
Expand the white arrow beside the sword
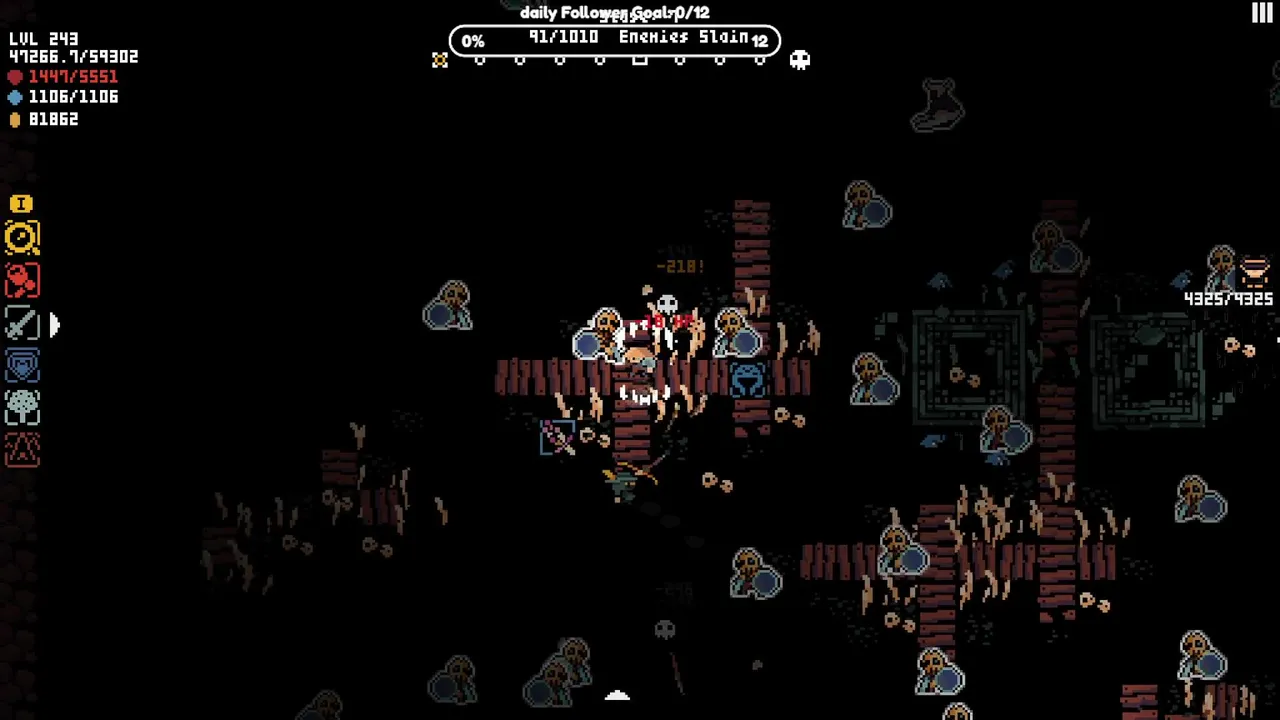pyautogui.click(x=55, y=324)
